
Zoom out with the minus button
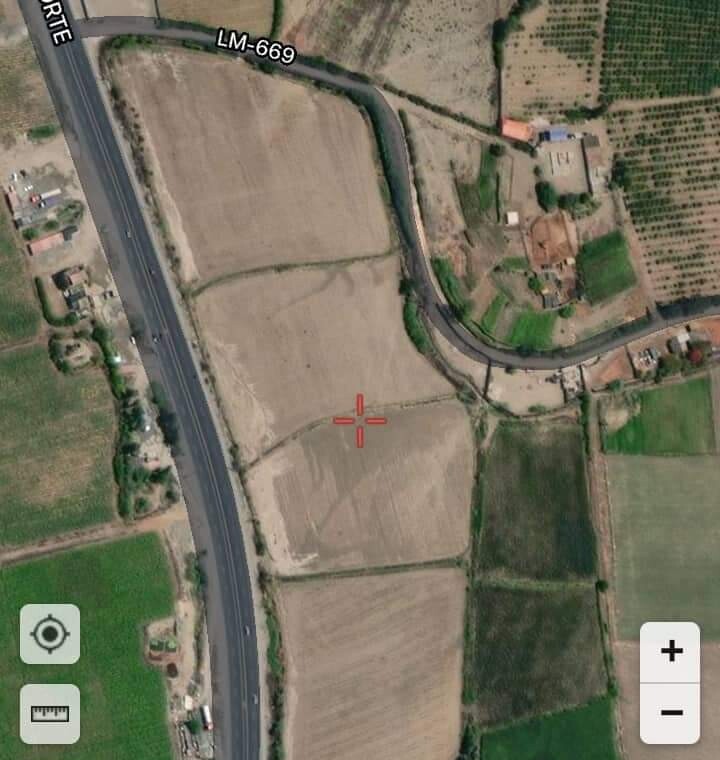(671, 713)
